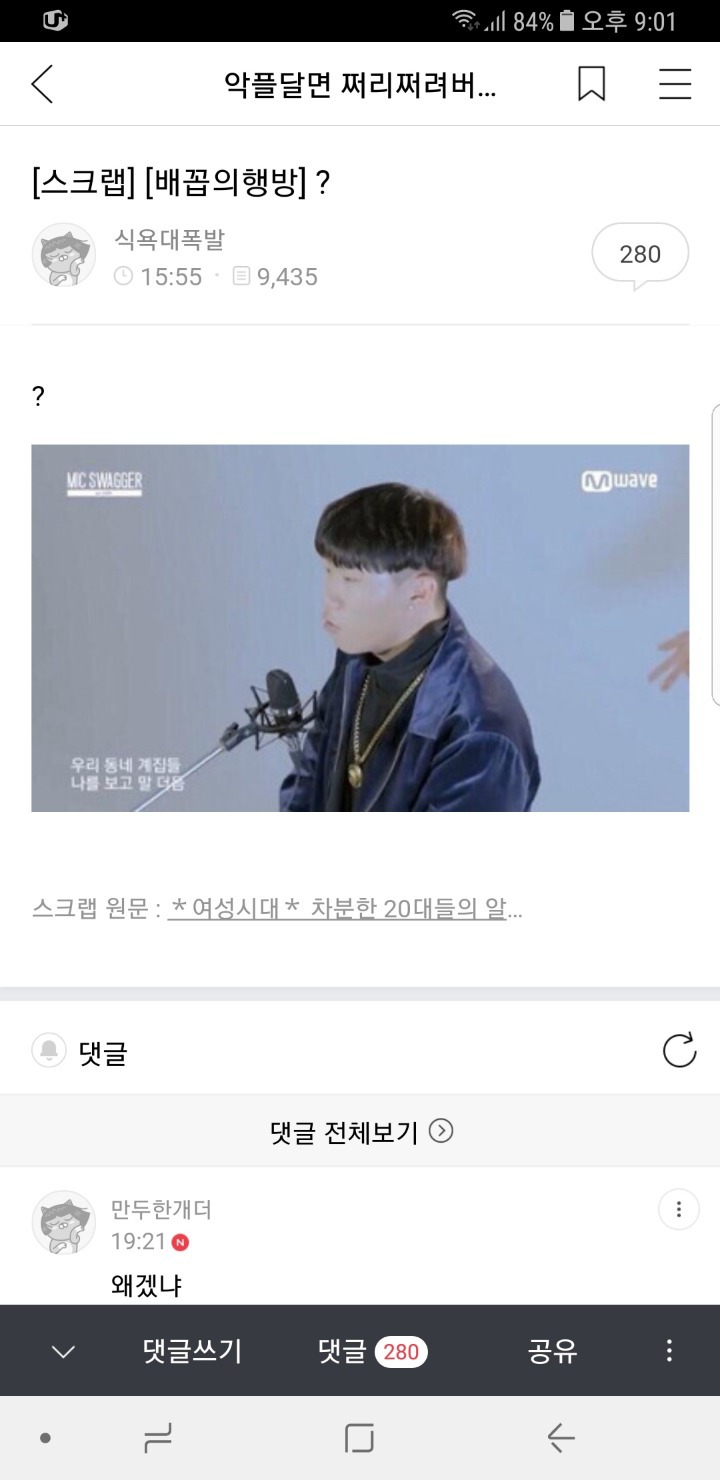Image resolution: width=720 pixels, height=1480 pixels.
Task: Write a comment with 댓글쓰기
Action: pyautogui.click(x=192, y=1352)
